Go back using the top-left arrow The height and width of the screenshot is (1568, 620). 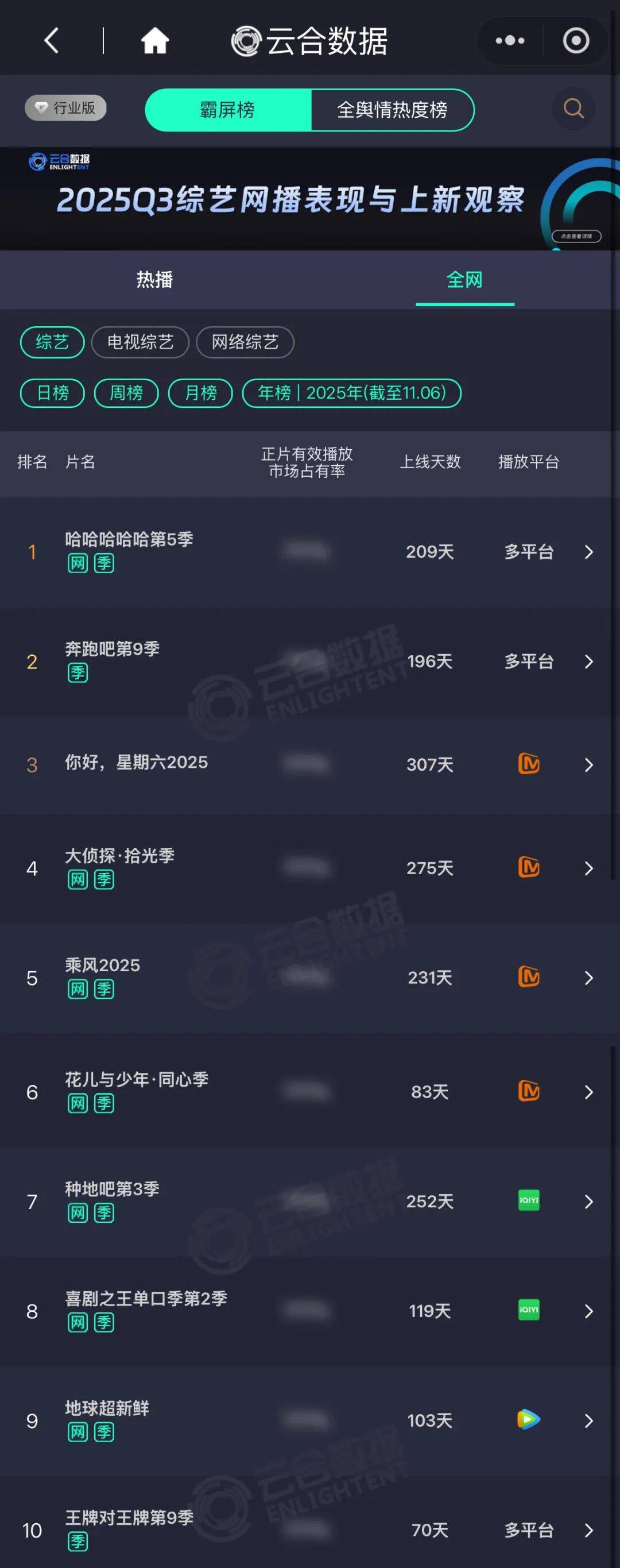pos(52,41)
